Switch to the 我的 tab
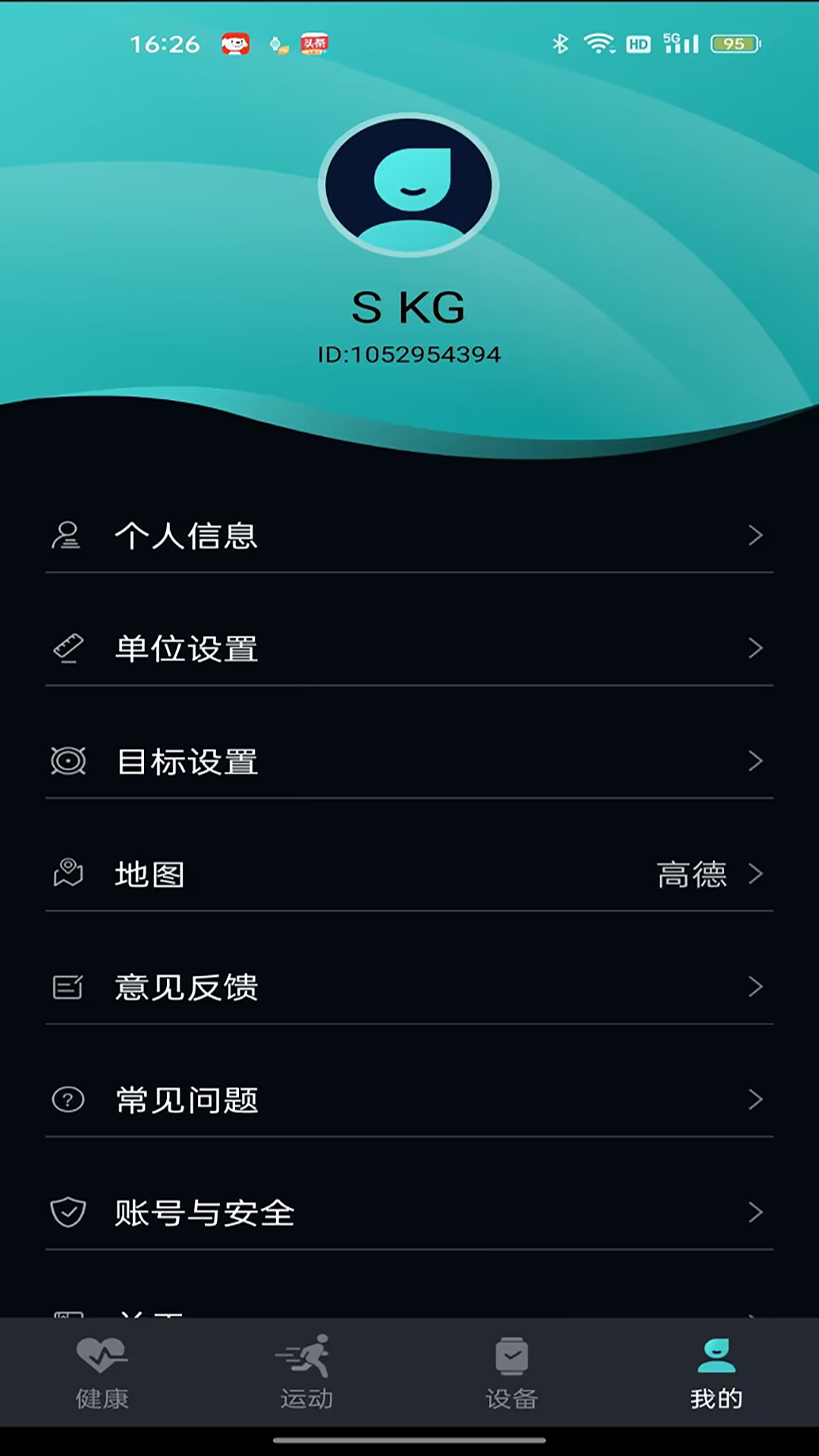Viewport: 819px width, 1456px height. (x=715, y=1373)
